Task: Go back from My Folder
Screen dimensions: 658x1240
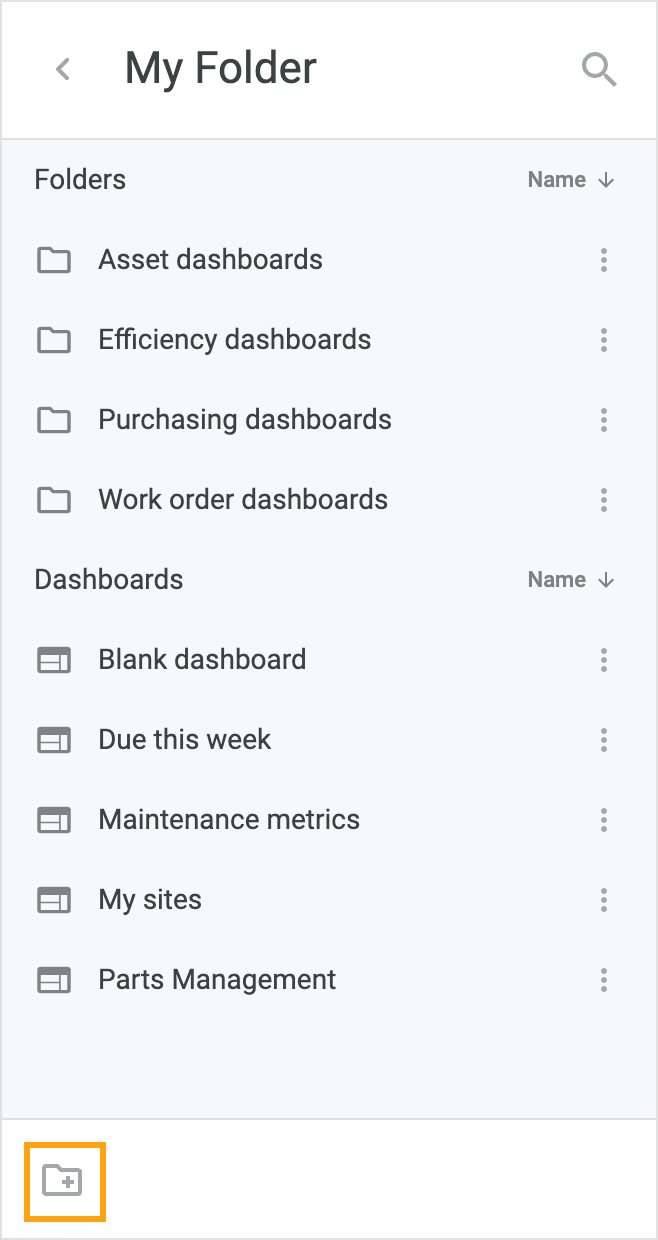Action: pos(63,69)
